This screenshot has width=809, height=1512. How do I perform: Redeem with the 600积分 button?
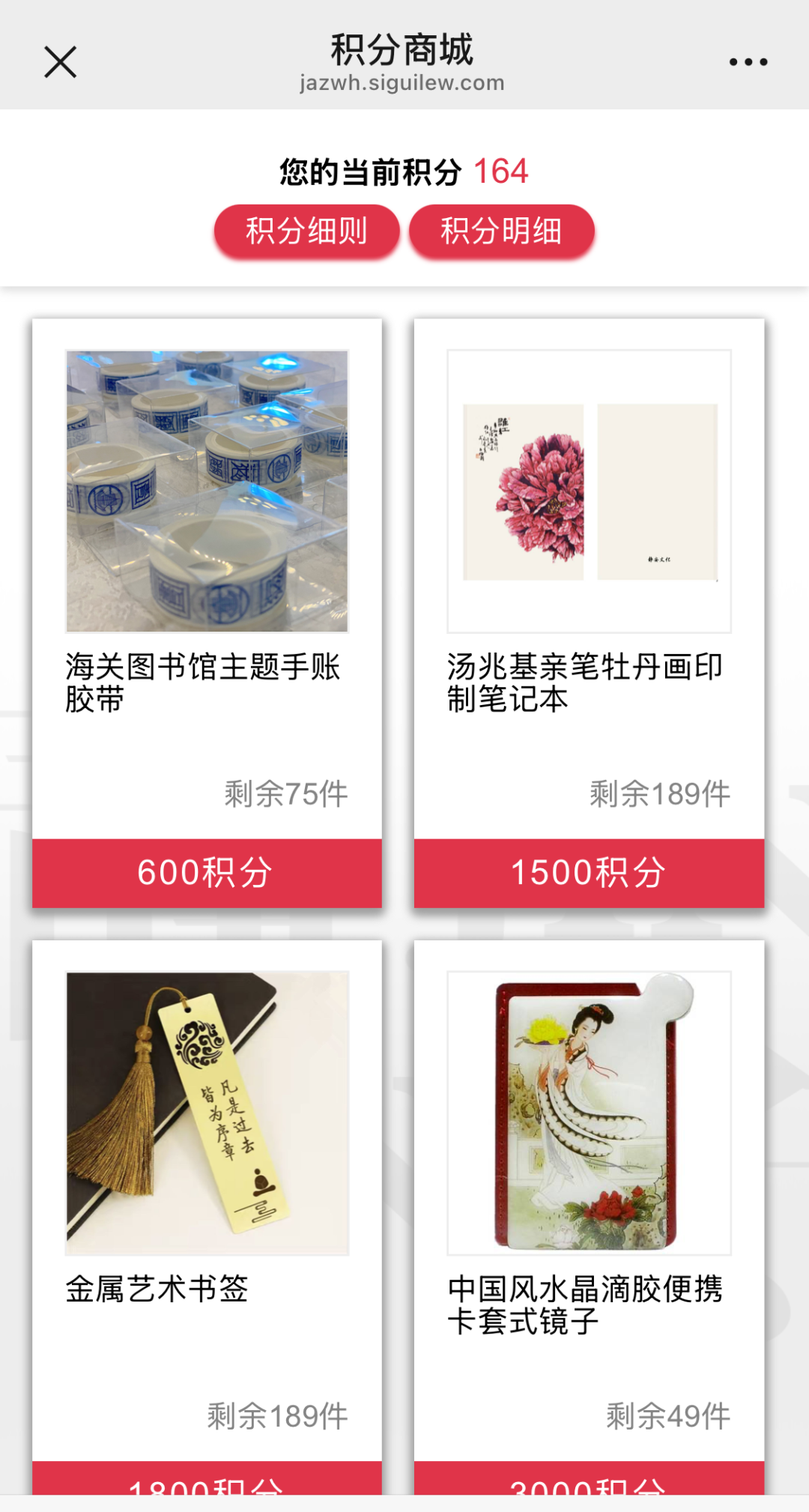tap(207, 873)
